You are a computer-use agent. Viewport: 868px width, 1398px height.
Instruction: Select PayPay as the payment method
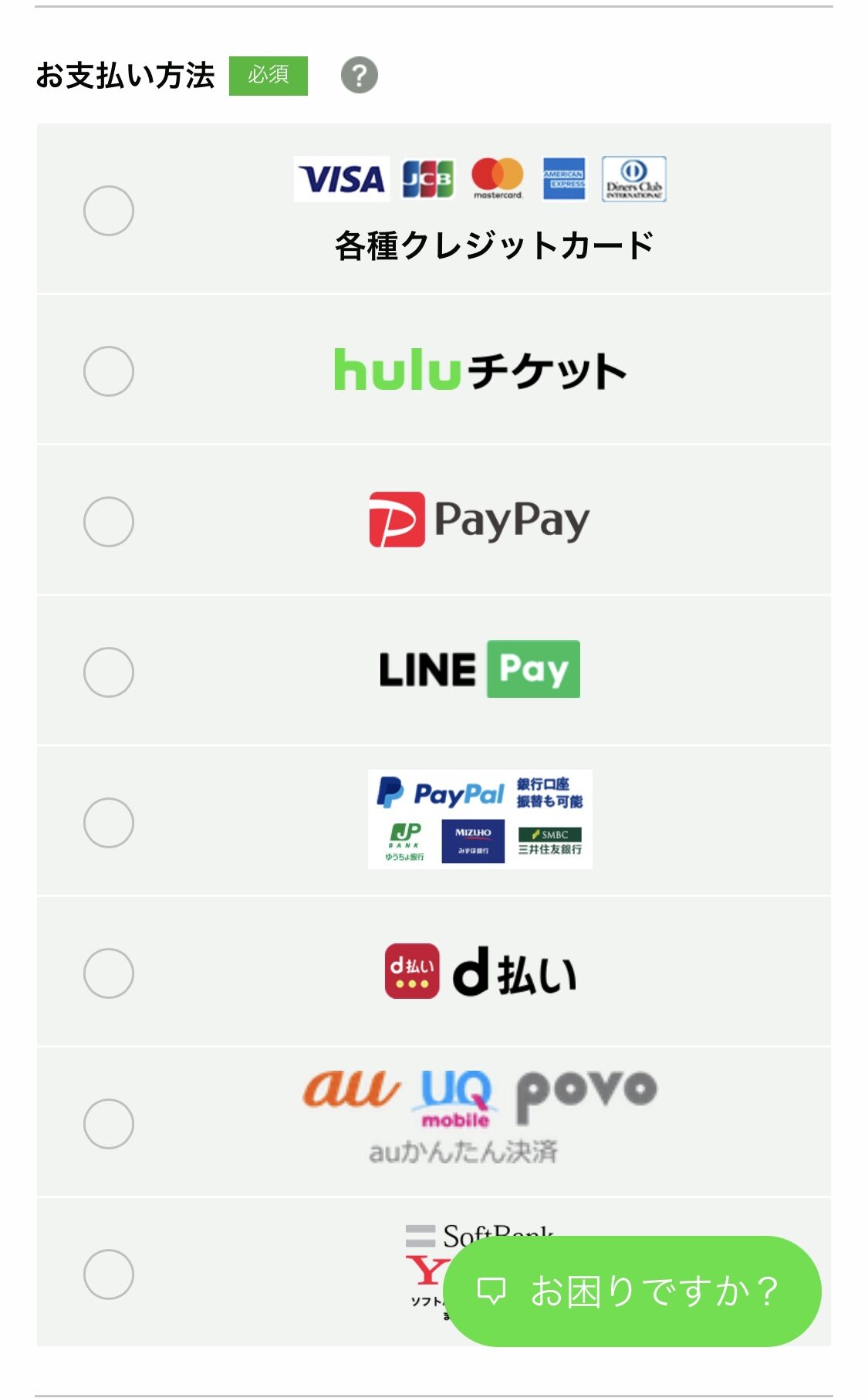click(x=109, y=522)
